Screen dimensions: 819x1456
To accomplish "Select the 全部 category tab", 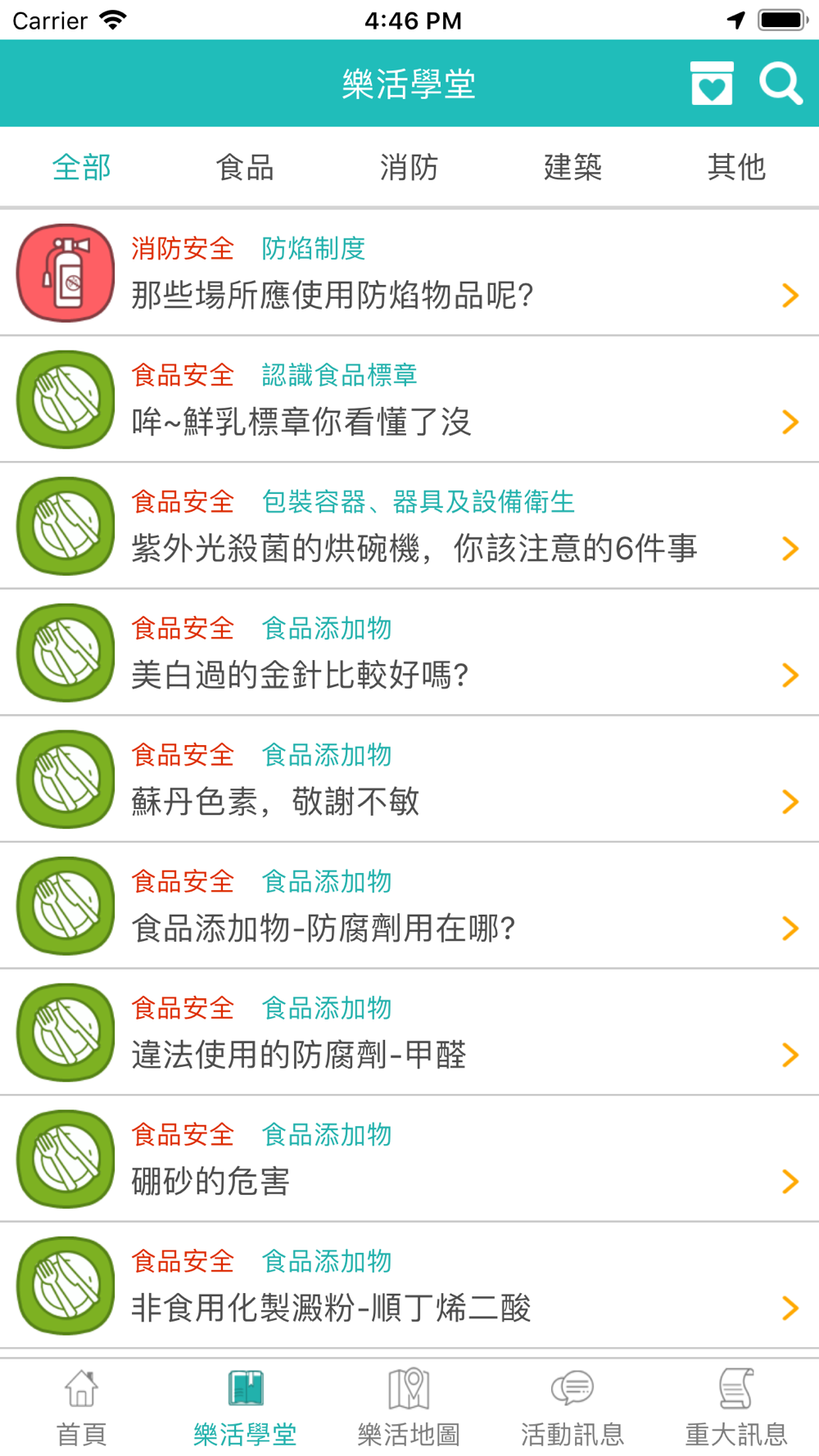I will 82,168.
